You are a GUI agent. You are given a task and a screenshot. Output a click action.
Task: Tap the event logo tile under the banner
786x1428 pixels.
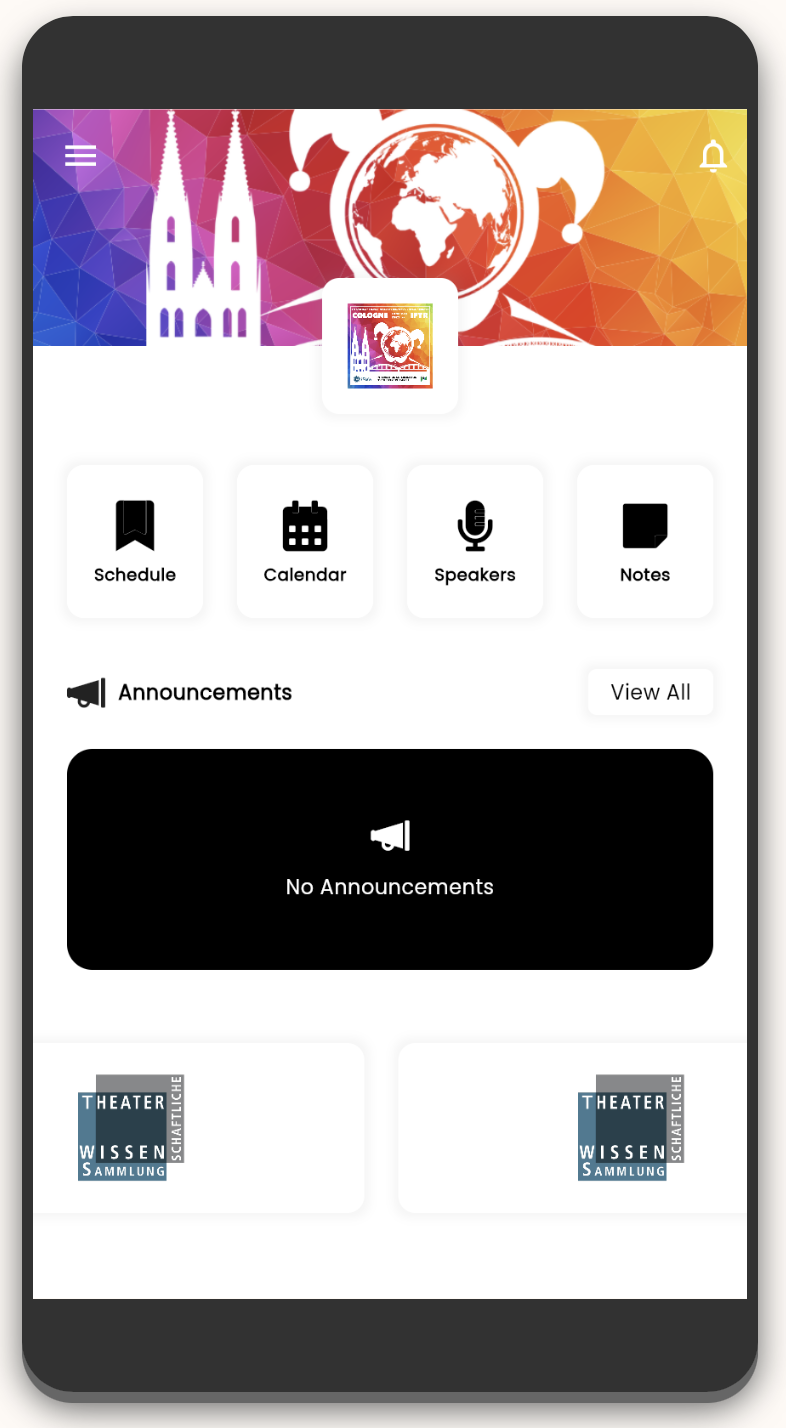point(390,346)
